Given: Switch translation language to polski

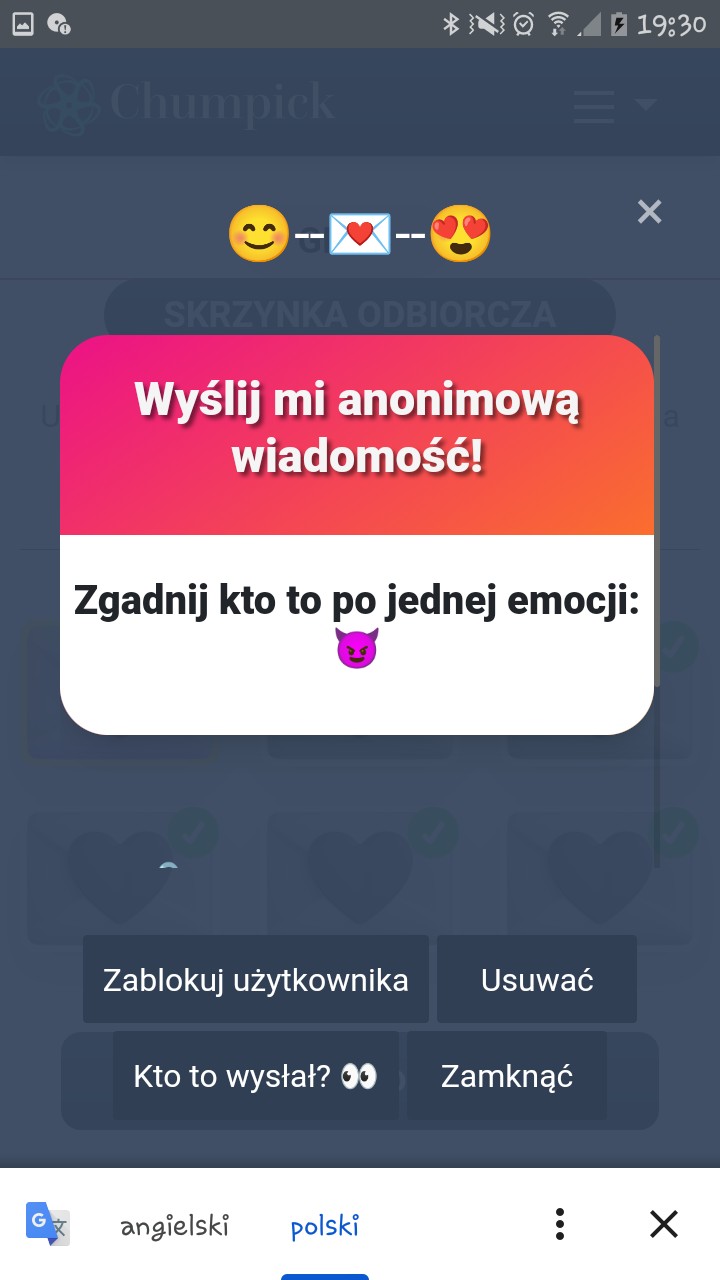Looking at the screenshot, I should 324,1225.
